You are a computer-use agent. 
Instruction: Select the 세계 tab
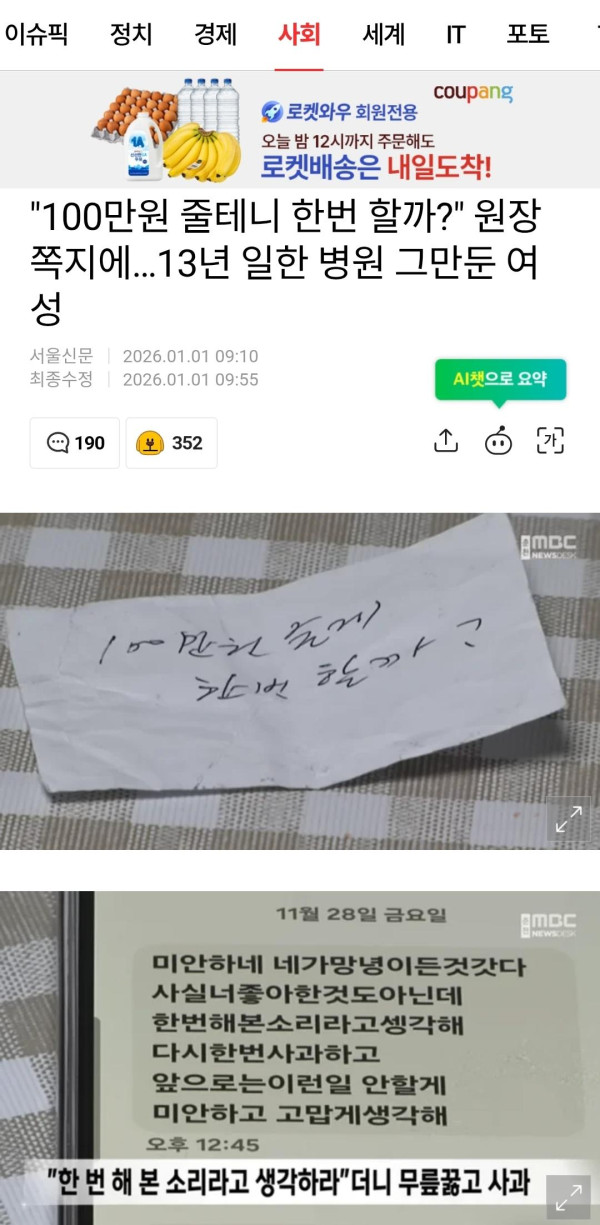pyautogui.click(x=383, y=34)
